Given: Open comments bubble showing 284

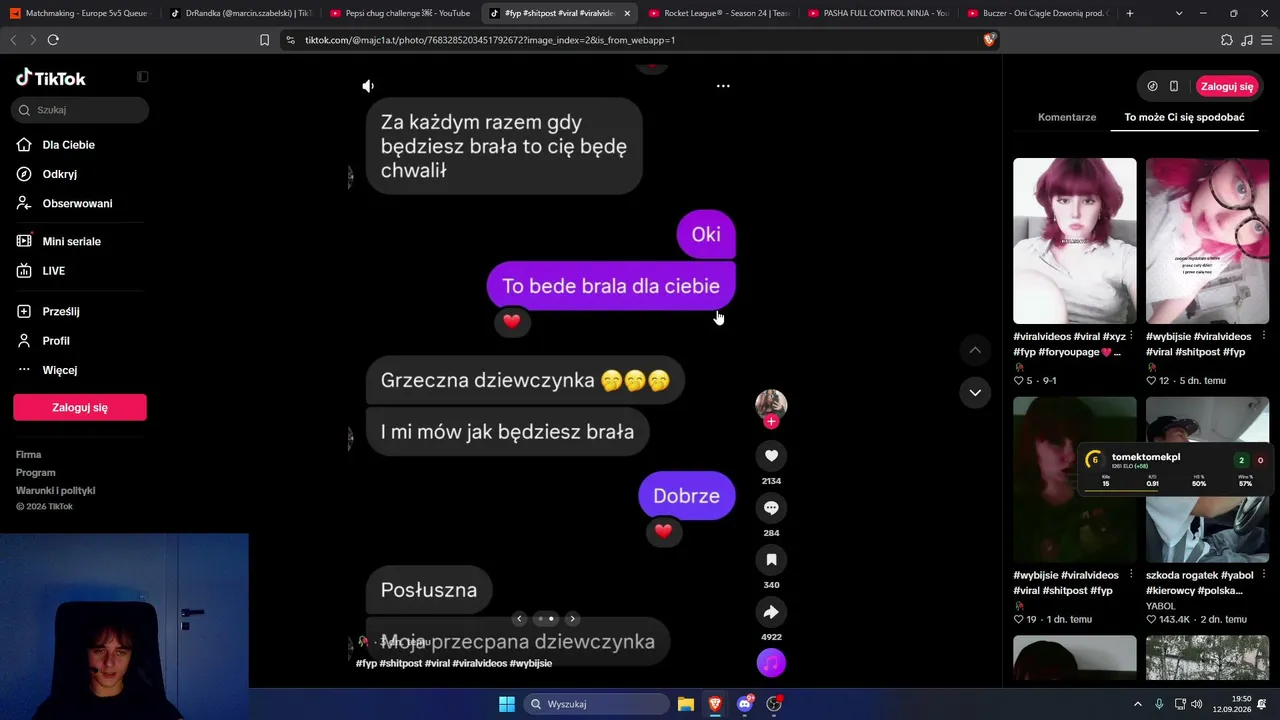Looking at the screenshot, I should [x=771, y=508].
